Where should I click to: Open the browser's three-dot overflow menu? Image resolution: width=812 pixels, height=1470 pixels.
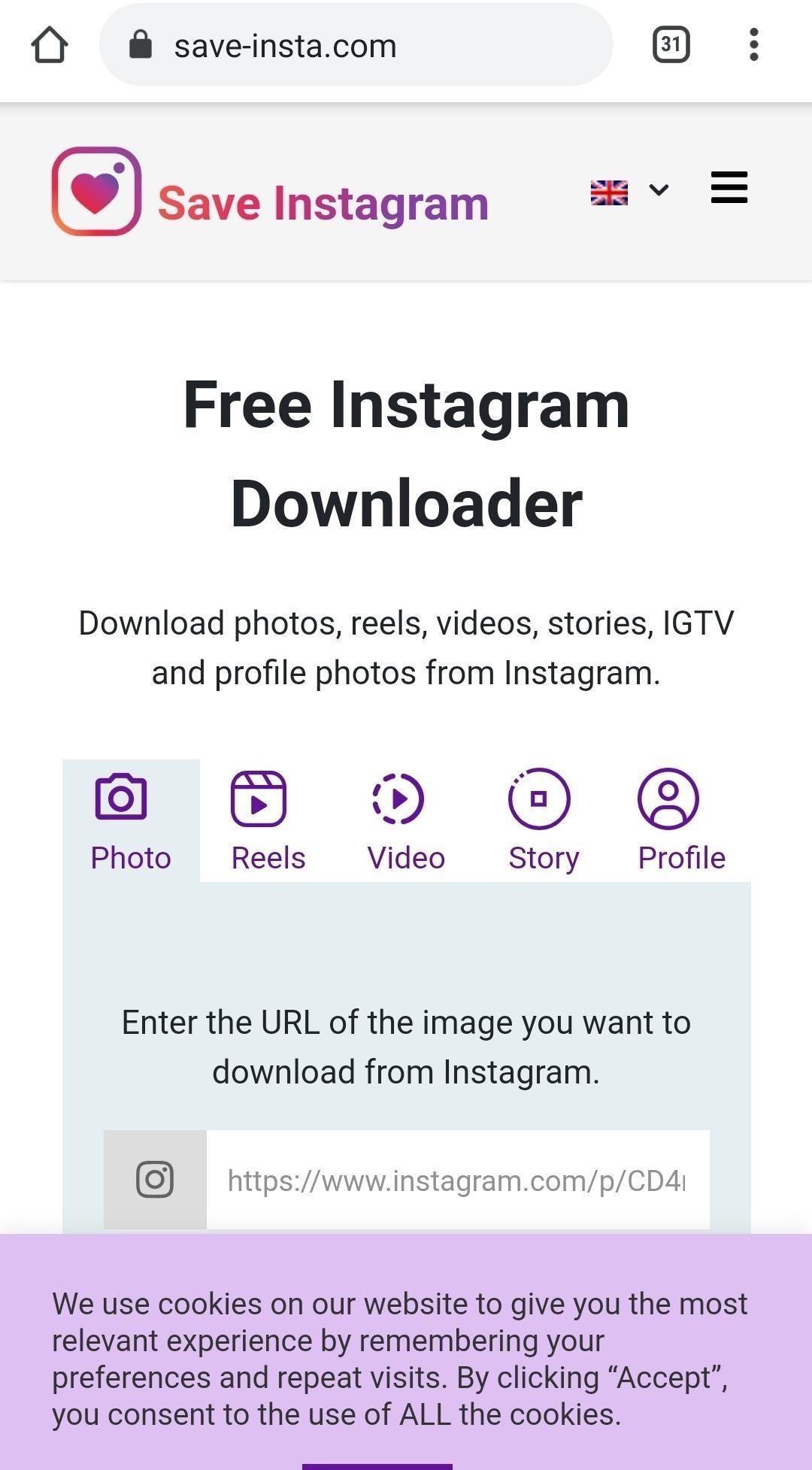(753, 45)
